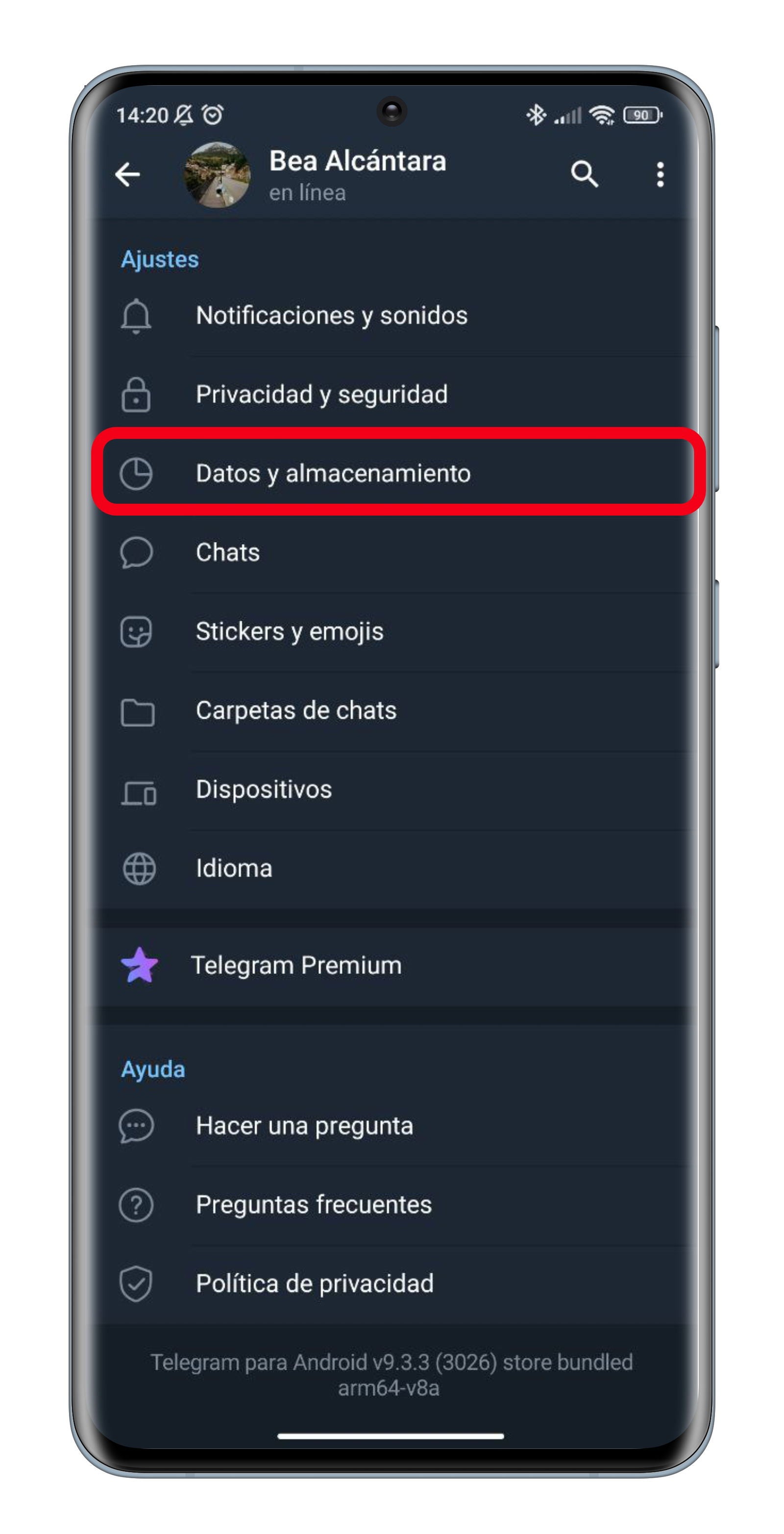View Dispositivos settings
Viewport: 784px width, 1534px height.
click(x=264, y=789)
